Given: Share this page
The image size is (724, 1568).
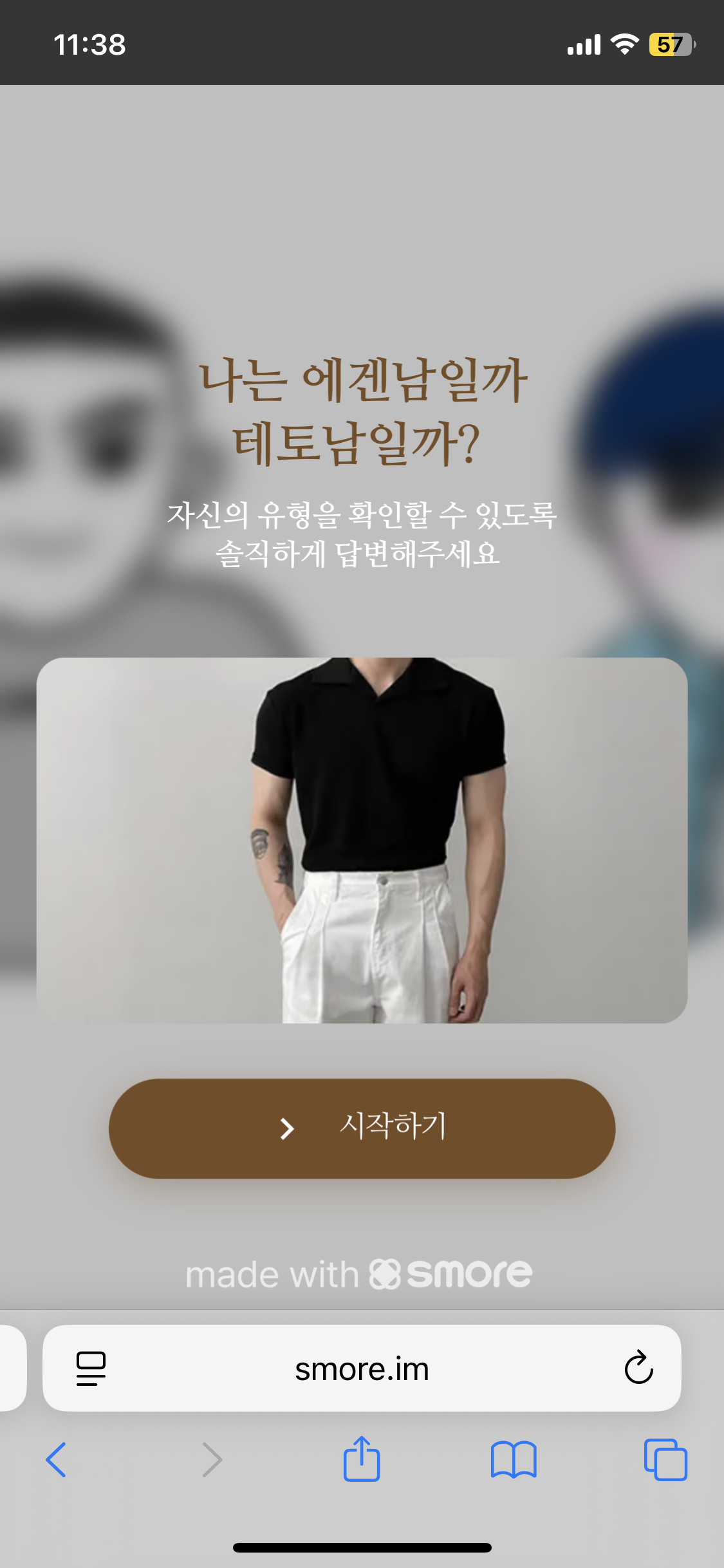Looking at the screenshot, I should [x=362, y=1458].
